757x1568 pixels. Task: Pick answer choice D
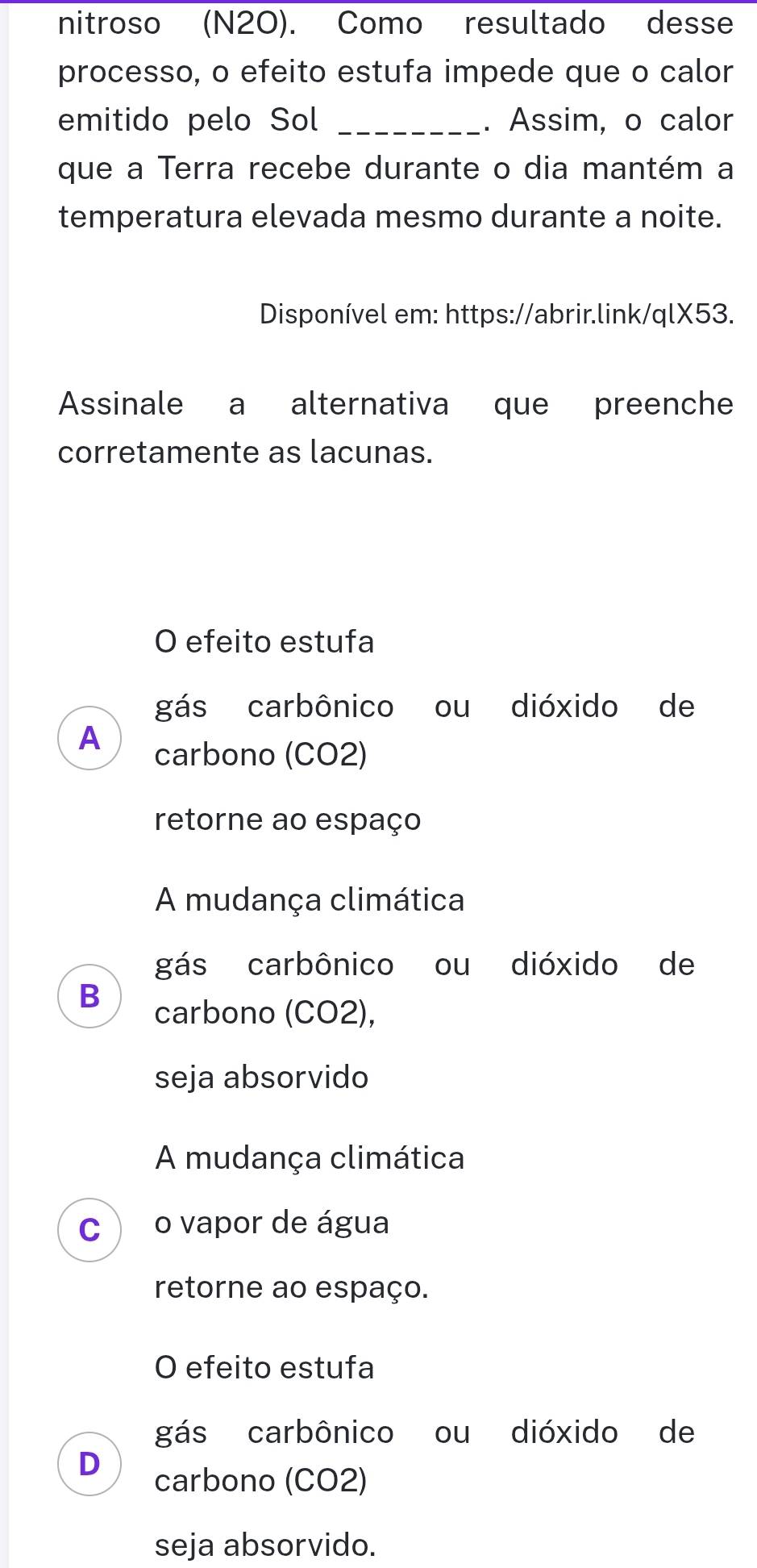[x=89, y=1464]
